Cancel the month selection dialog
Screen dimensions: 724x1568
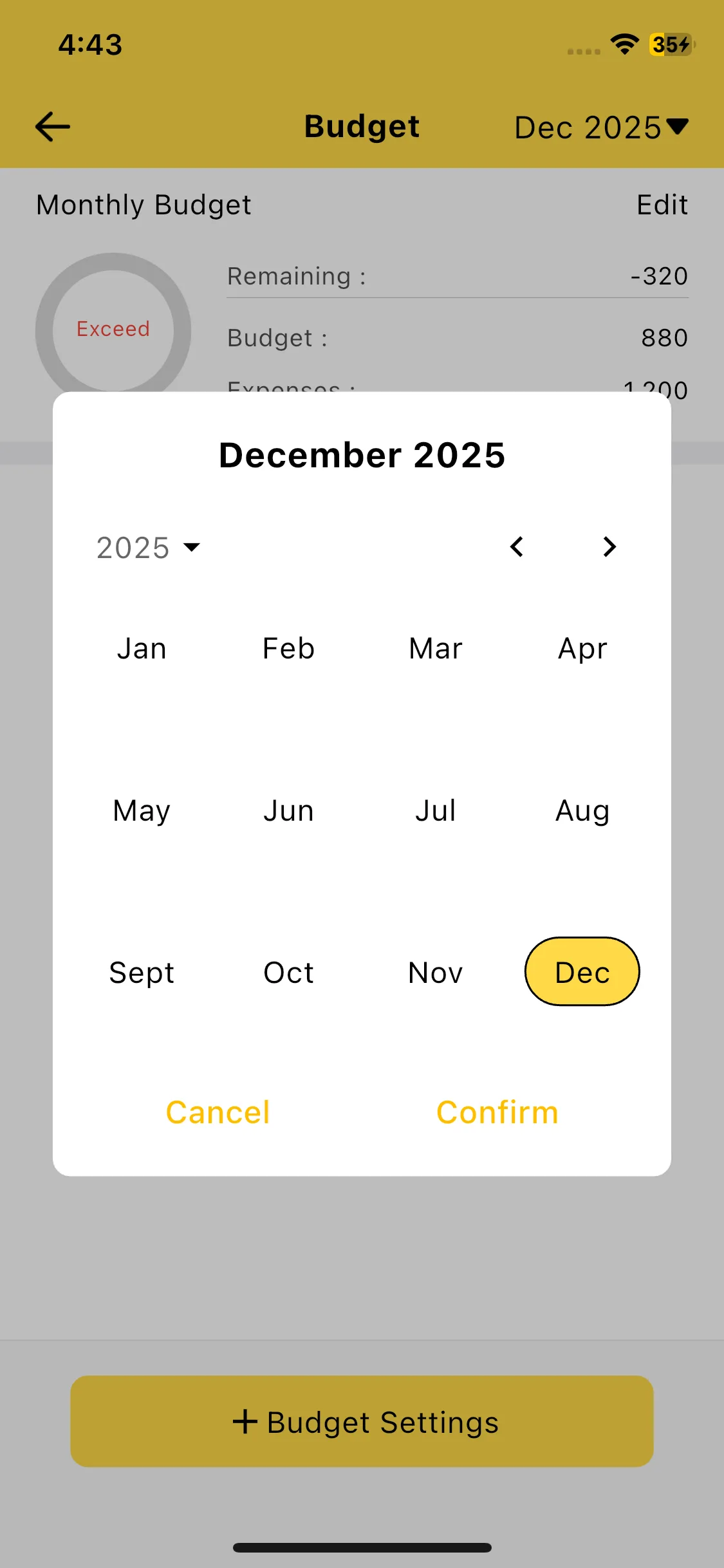(218, 1112)
